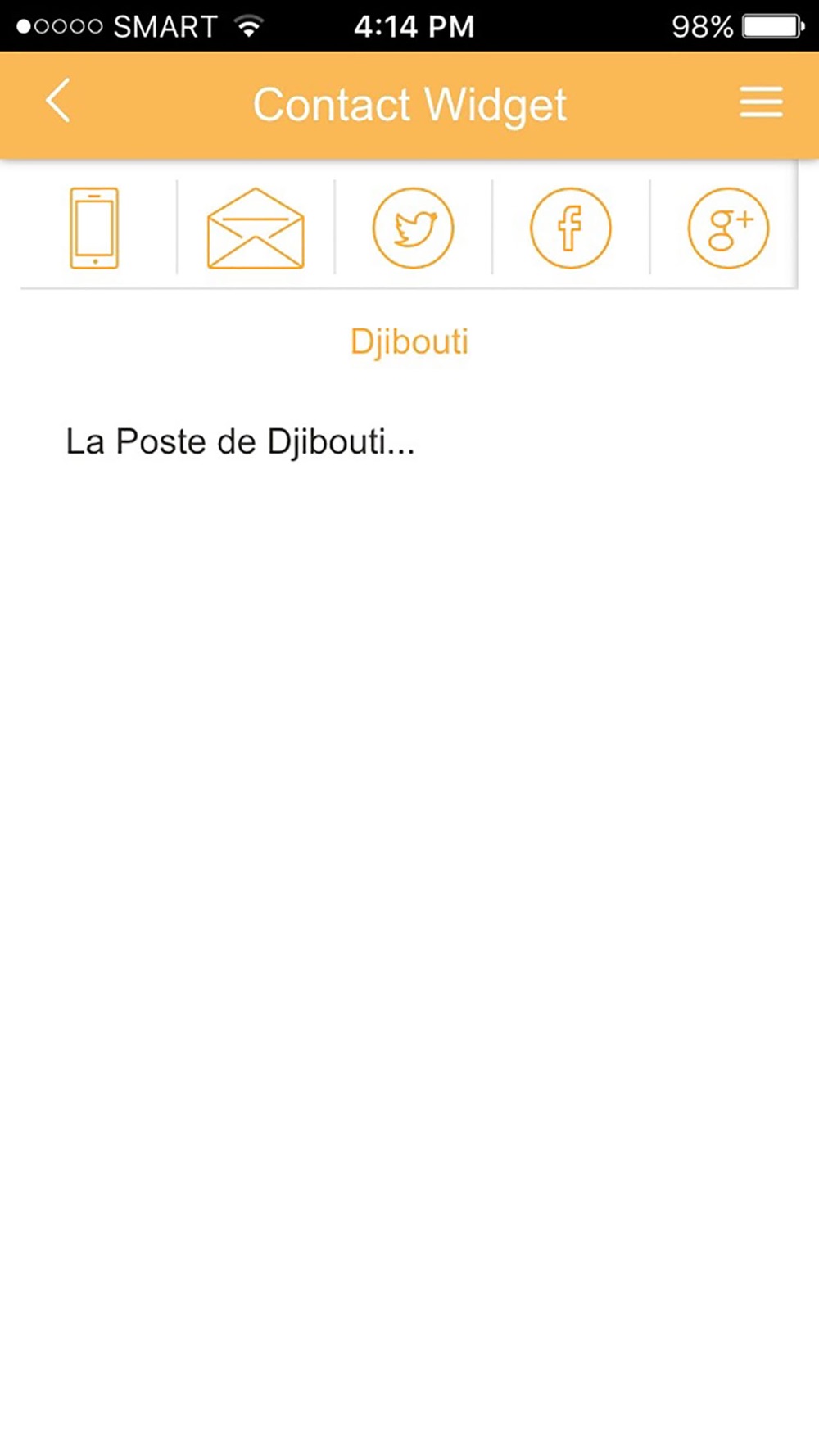Open the hamburger menu
Image resolution: width=819 pixels, height=1456 pixels.
[x=761, y=102]
